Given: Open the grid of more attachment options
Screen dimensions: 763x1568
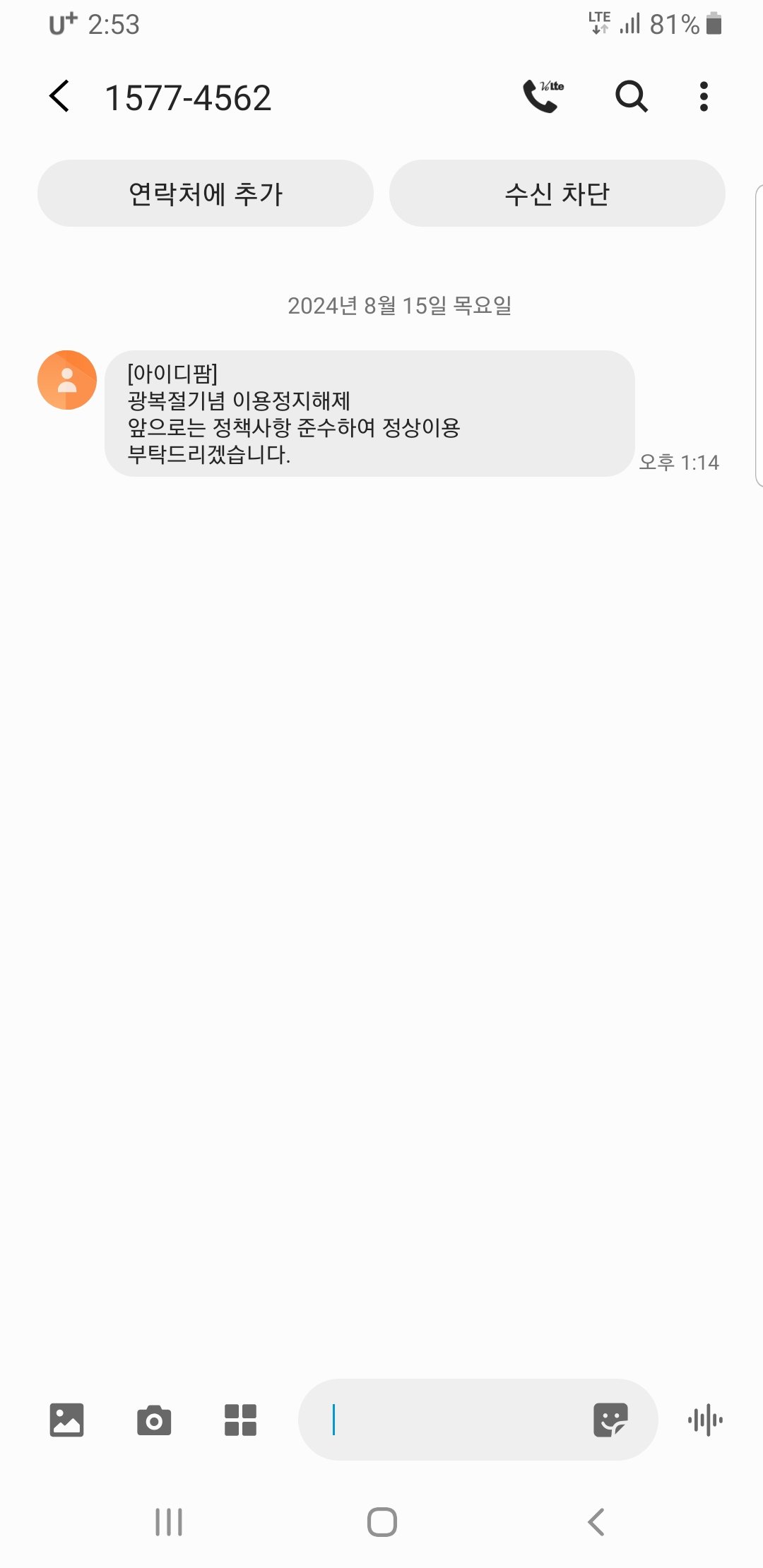Looking at the screenshot, I should [x=240, y=1420].
